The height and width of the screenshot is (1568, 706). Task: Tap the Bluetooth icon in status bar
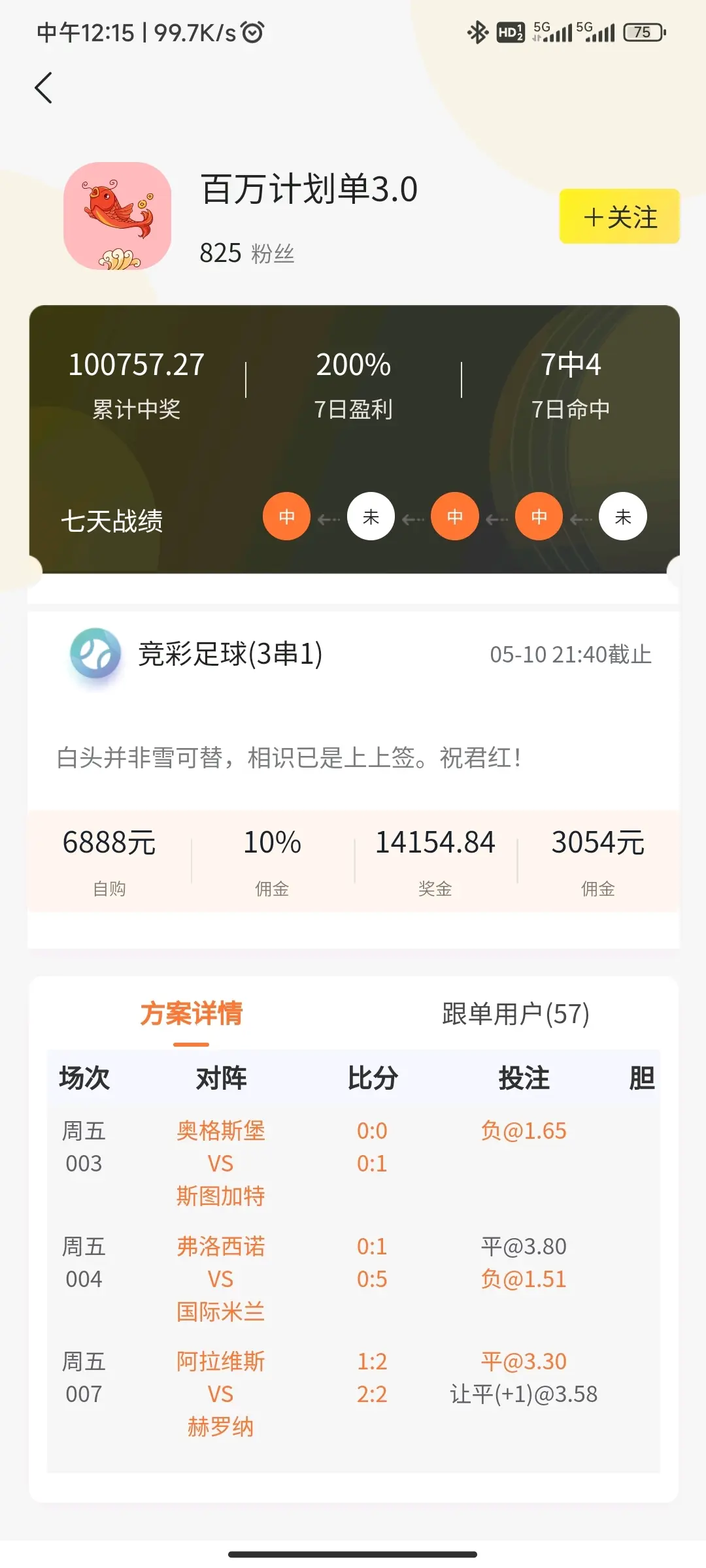(477, 31)
